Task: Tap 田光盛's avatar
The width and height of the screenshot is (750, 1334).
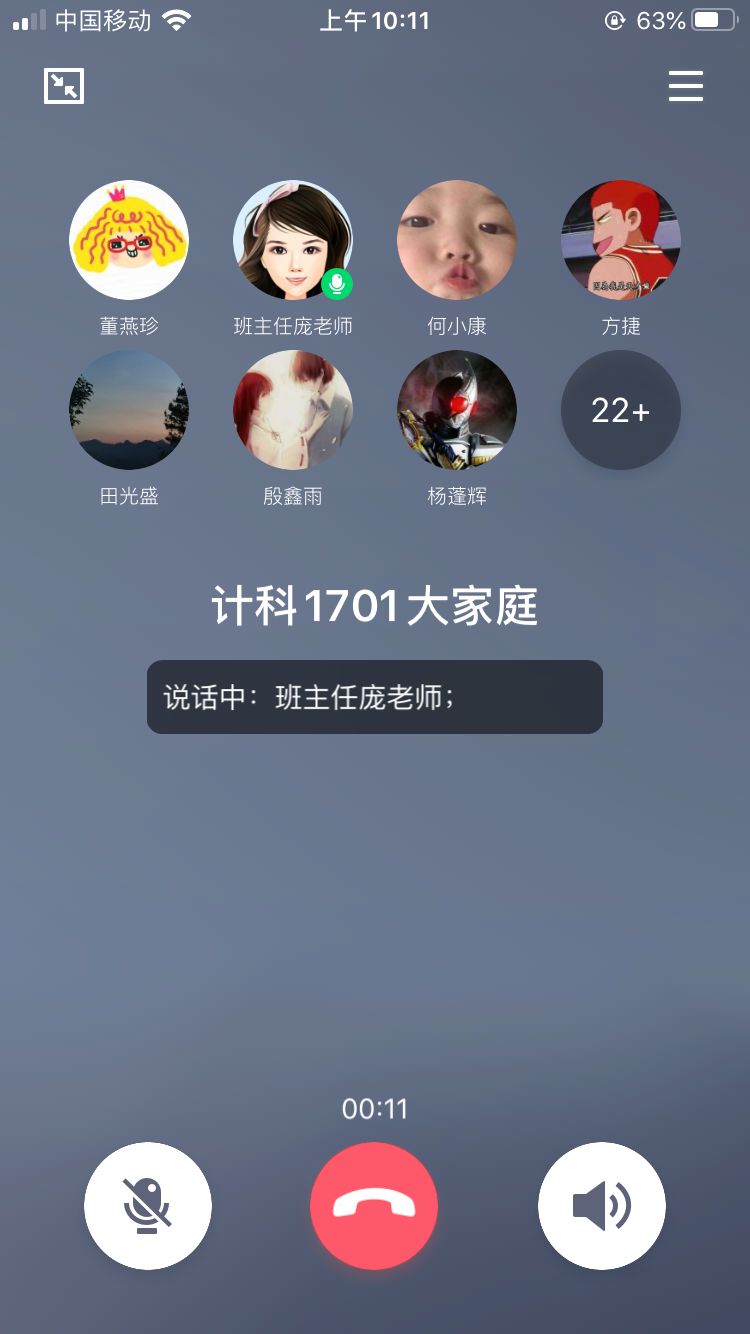Action: pyautogui.click(x=129, y=410)
